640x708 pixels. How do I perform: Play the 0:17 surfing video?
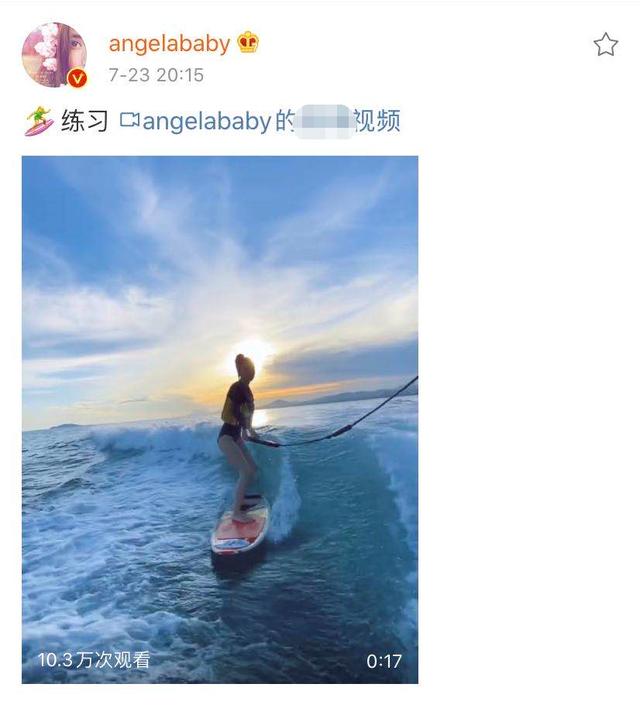point(220,420)
